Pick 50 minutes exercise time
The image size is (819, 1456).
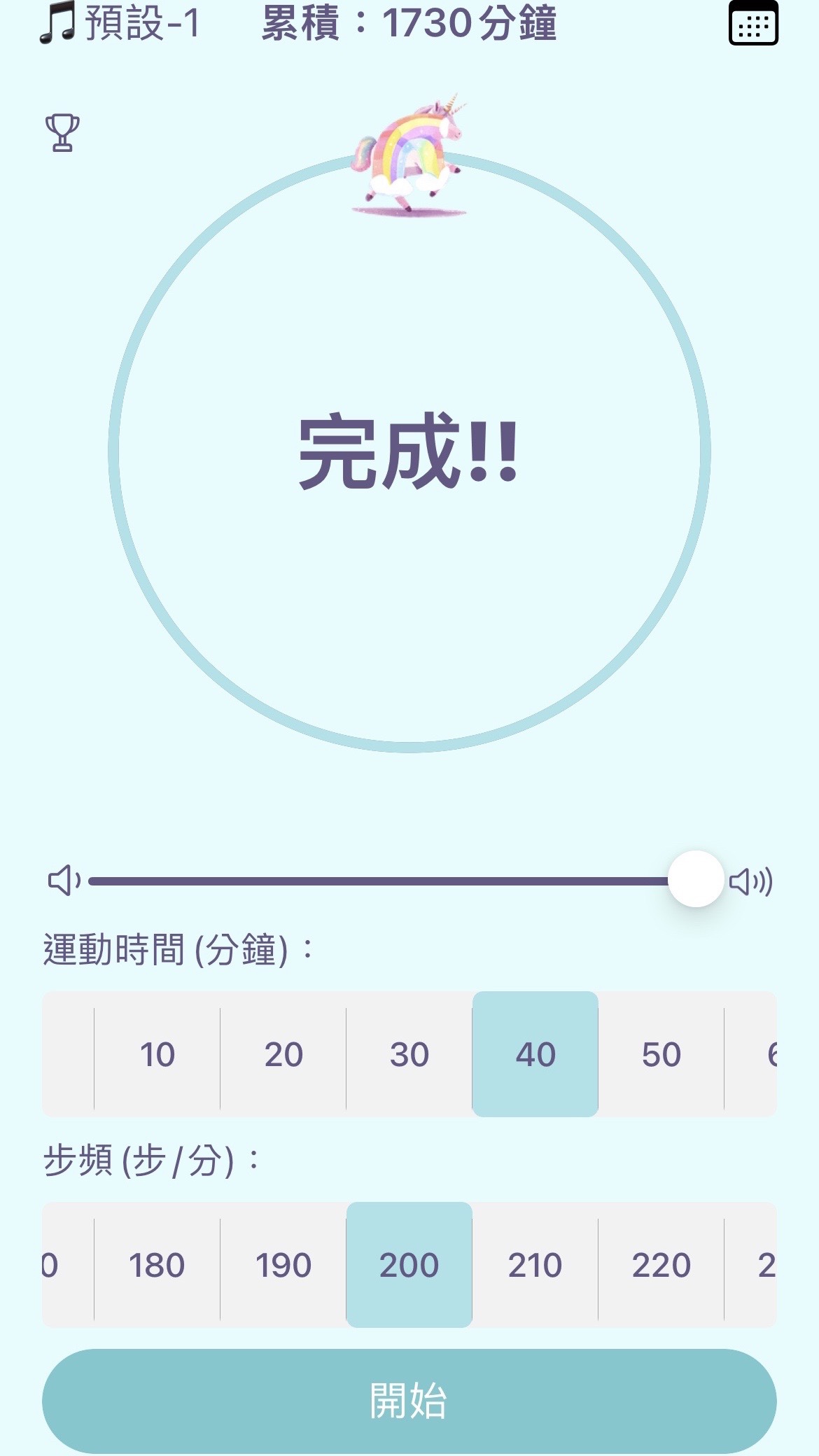pyautogui.click(x=661, y=1054)
